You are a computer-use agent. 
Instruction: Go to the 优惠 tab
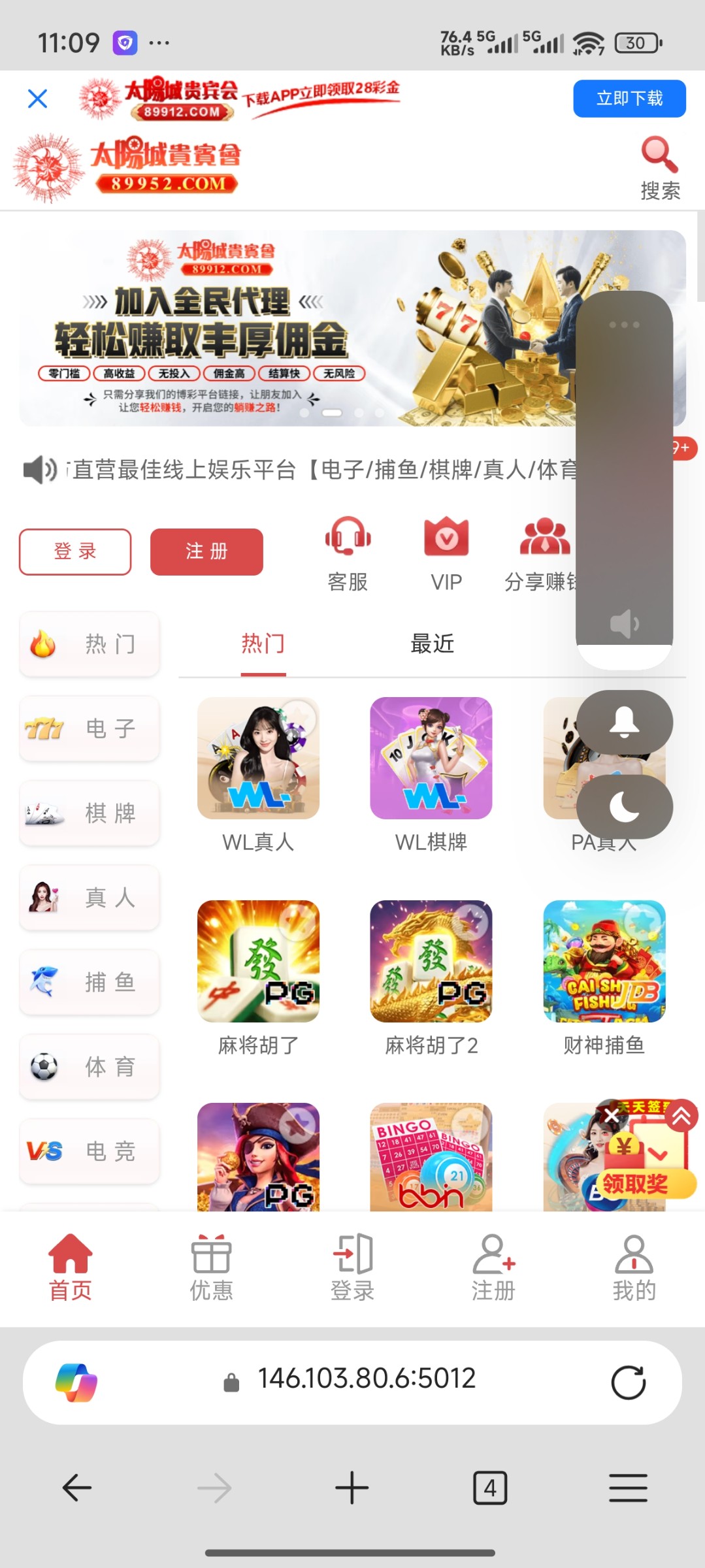pos(211,1267)
